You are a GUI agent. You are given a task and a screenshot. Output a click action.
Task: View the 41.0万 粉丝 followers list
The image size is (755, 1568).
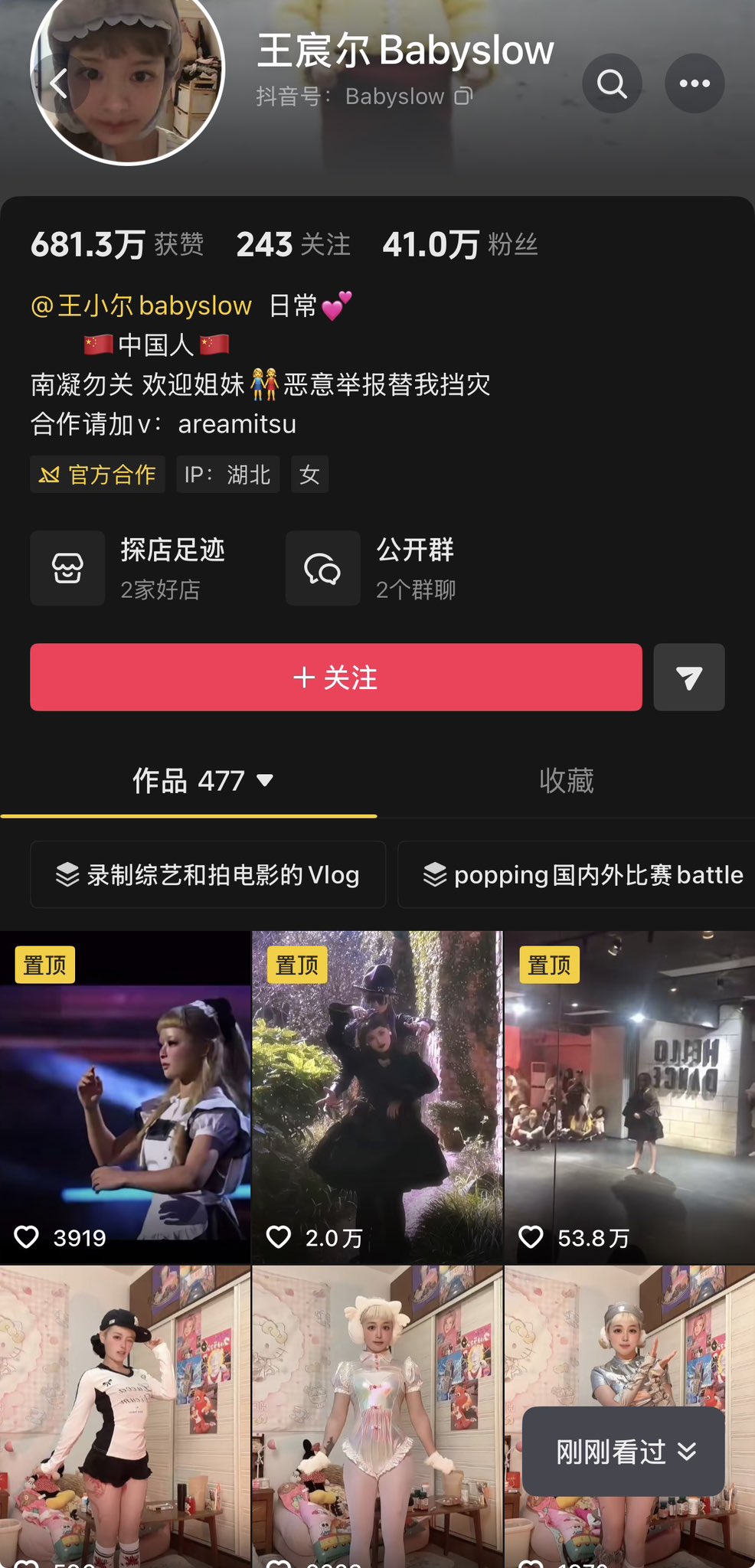[x=459, y=245]
